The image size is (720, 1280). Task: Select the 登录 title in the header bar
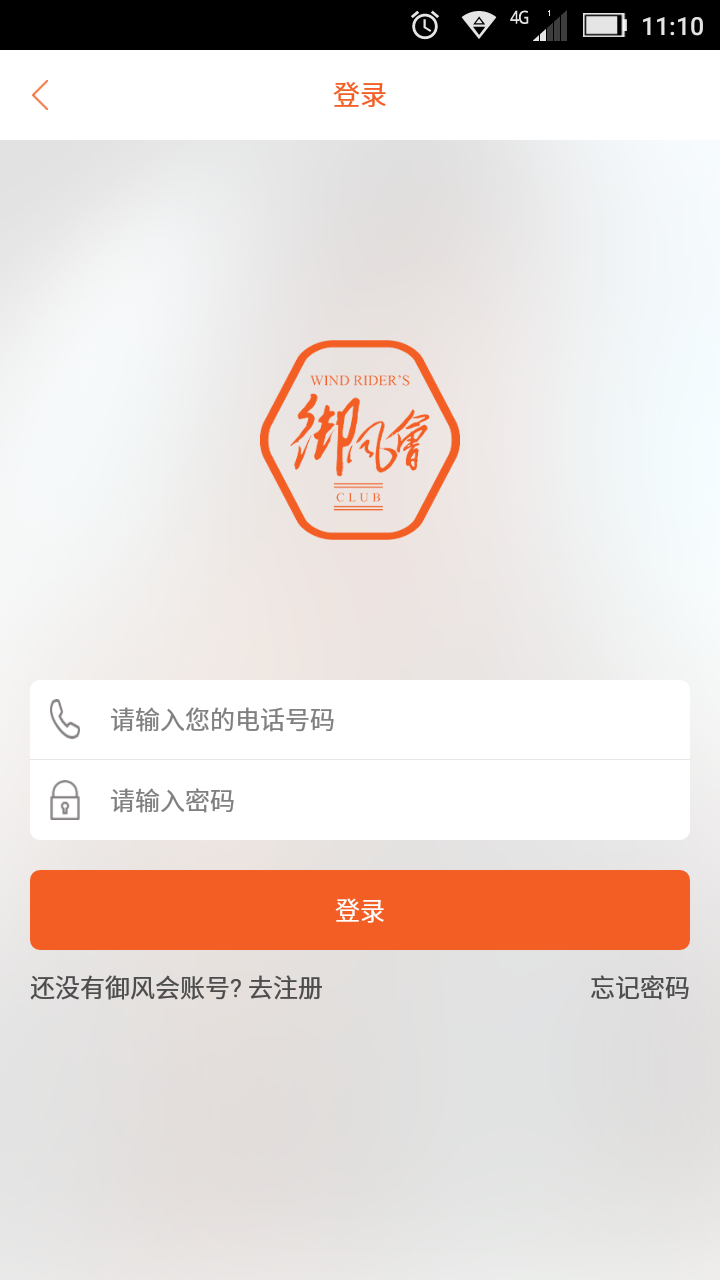point(359,93)
